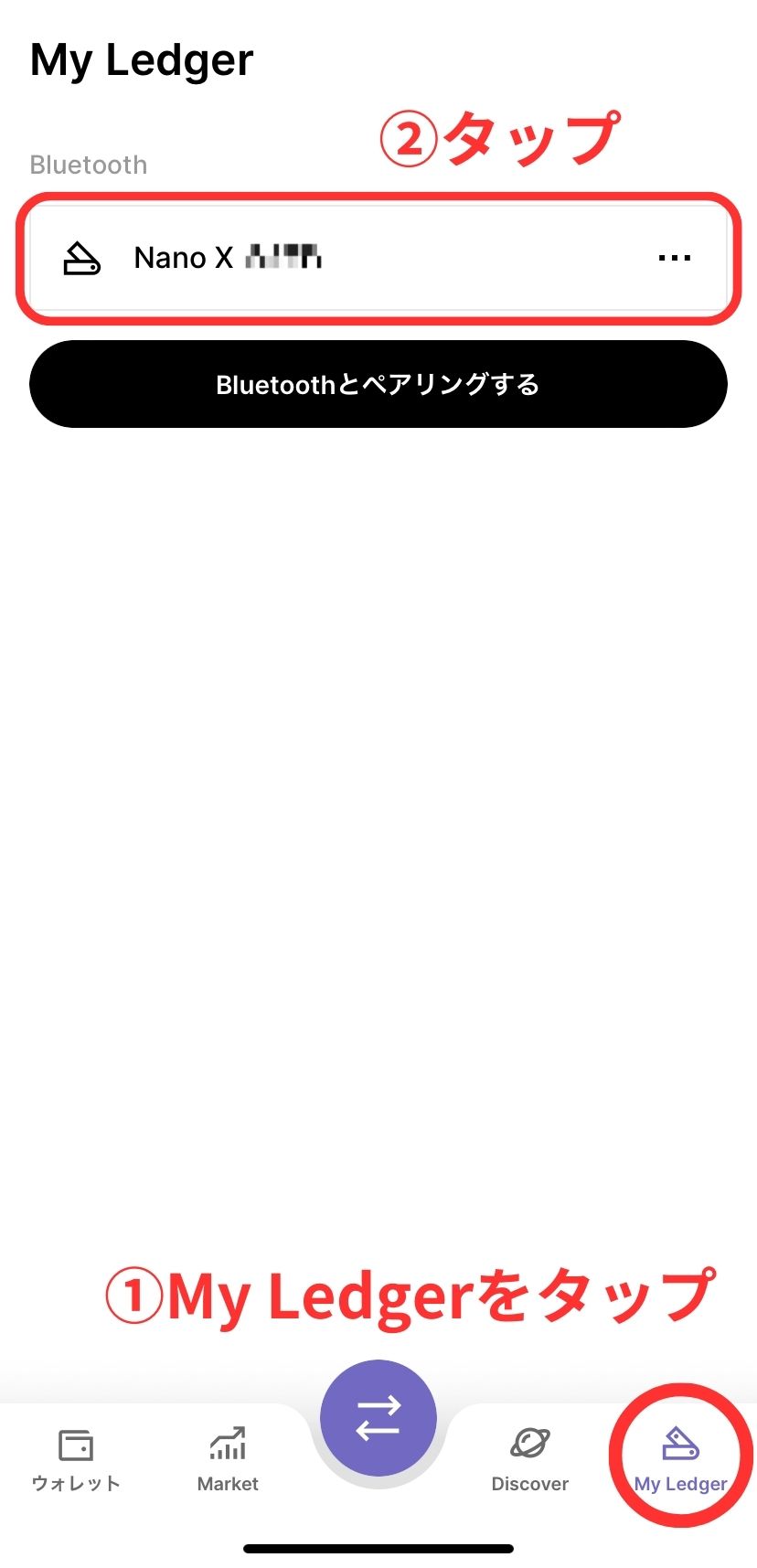
Task: Switch to the Discover tab
Action: tap(530, 1460)
